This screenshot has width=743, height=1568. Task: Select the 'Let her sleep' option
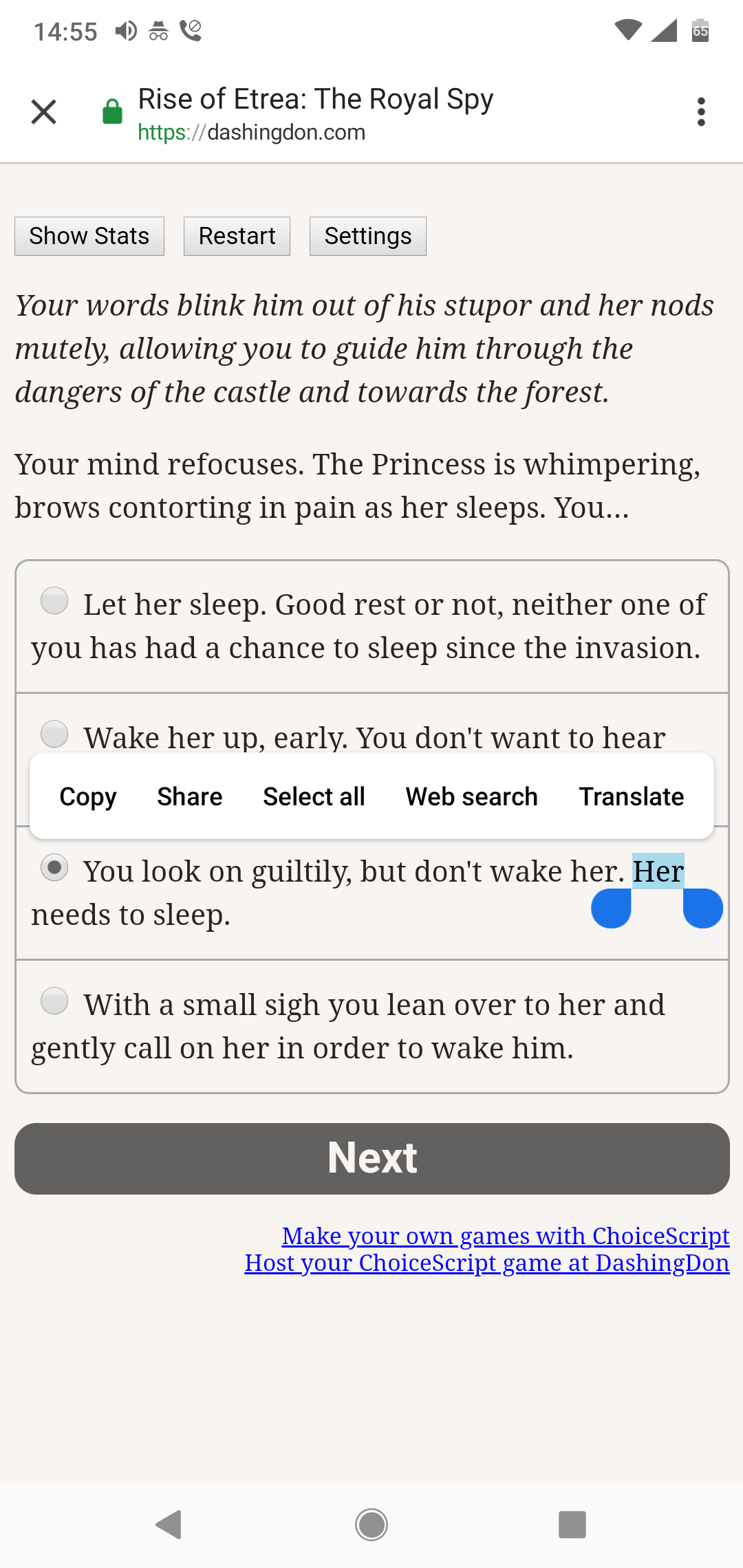tap(54, 600)
